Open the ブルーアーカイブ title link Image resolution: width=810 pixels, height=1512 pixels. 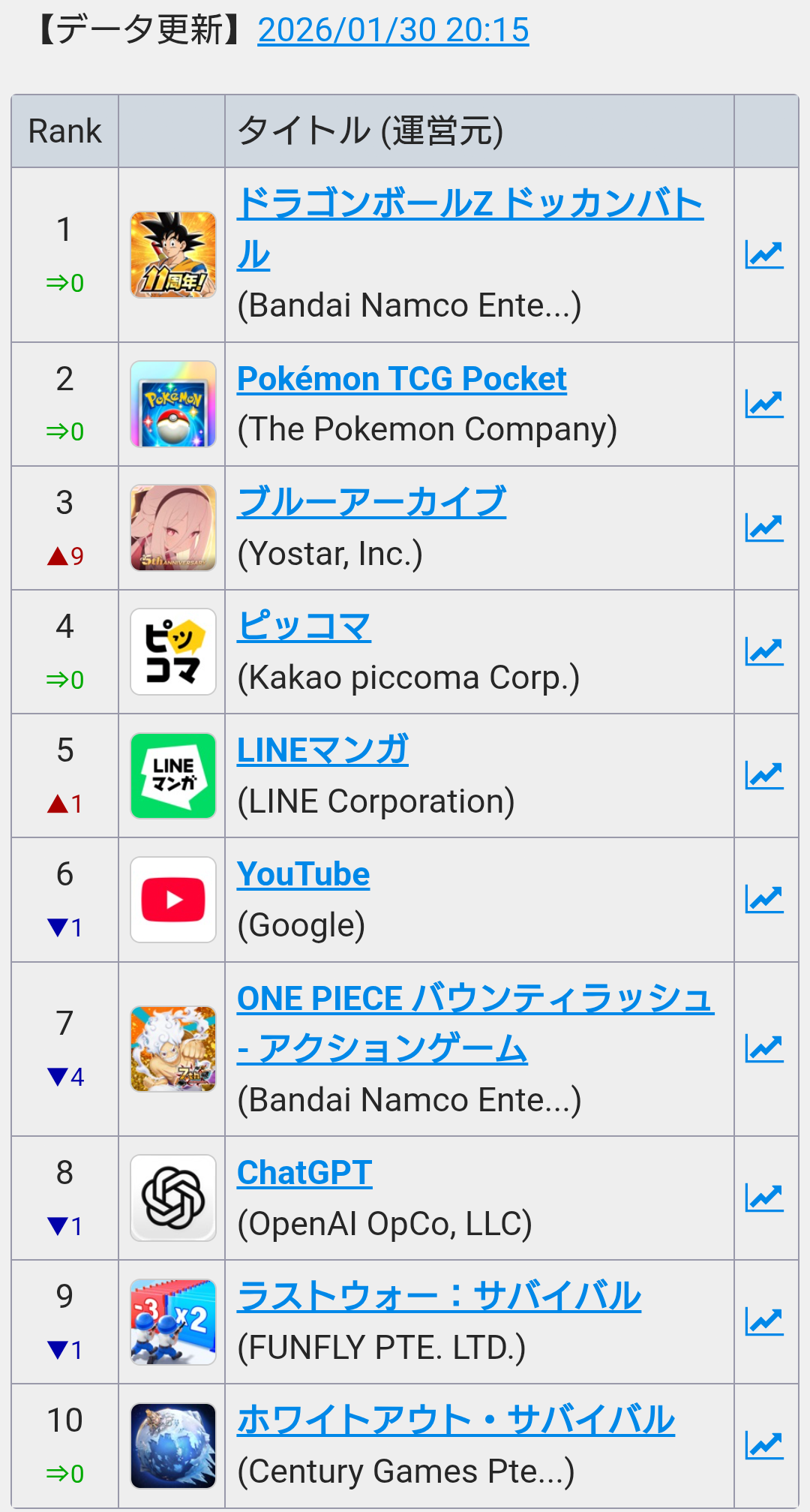(371, 503)
